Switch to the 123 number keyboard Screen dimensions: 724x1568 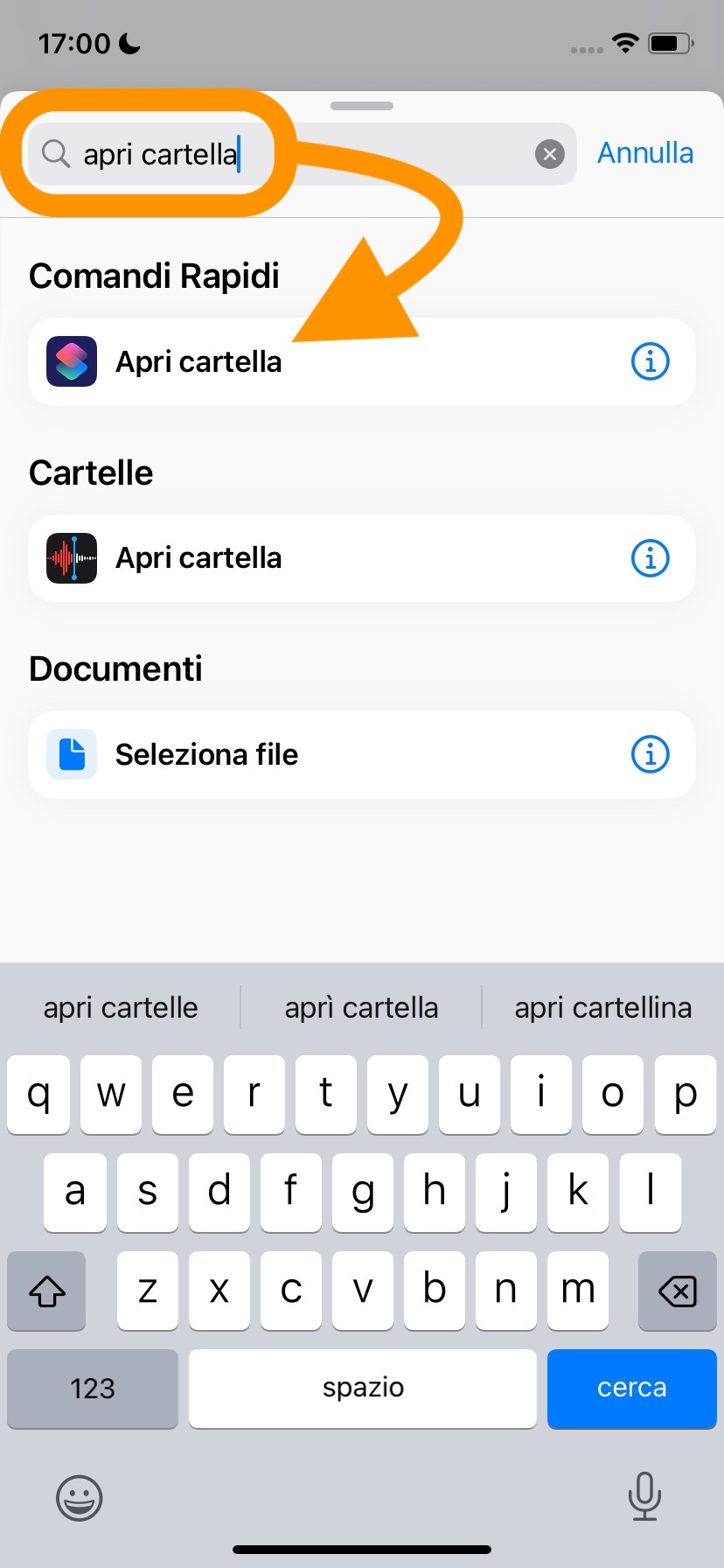click(93, 1389)
